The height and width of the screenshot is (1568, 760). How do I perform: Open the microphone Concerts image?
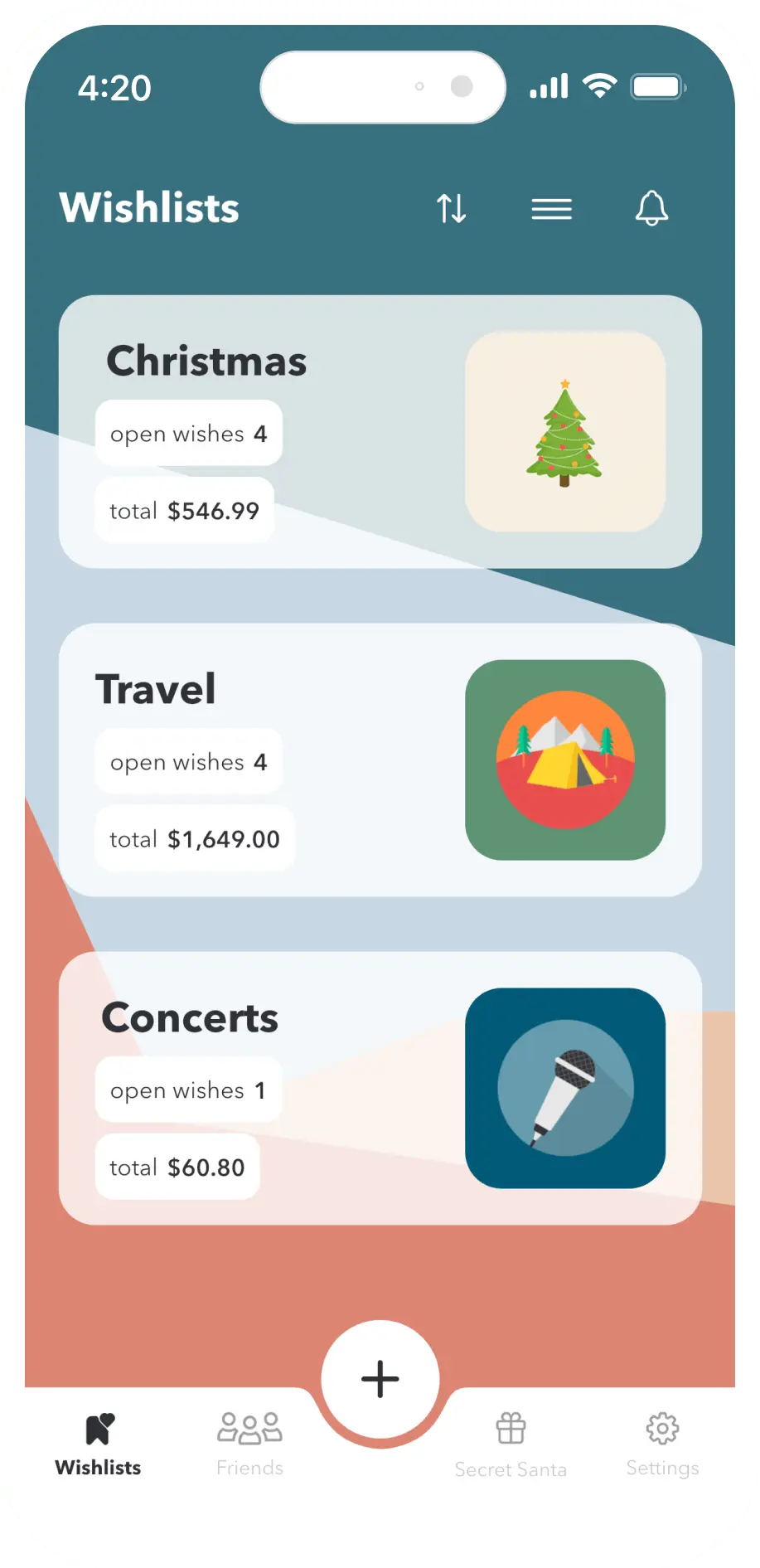coord(564,1088)
